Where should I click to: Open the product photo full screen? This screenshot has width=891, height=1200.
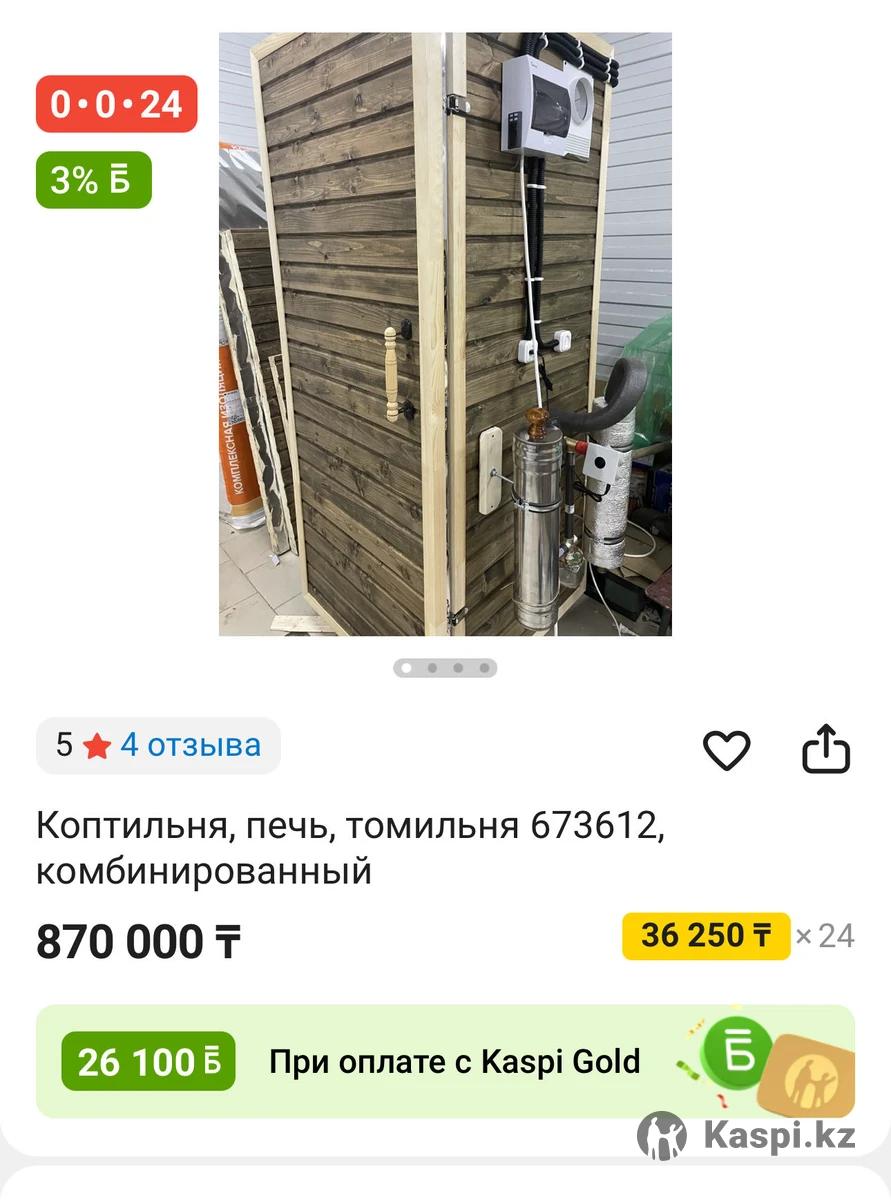coord(445,334)
